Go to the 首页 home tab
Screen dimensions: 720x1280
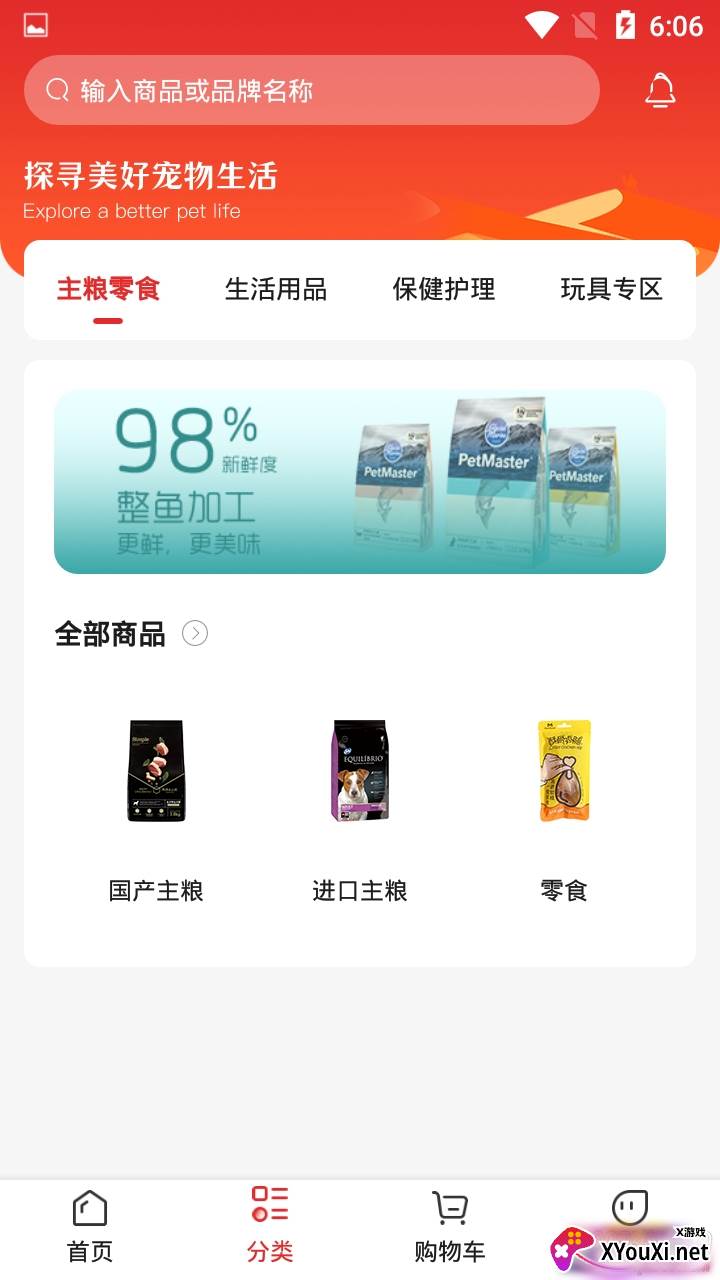coord(90,1225)
